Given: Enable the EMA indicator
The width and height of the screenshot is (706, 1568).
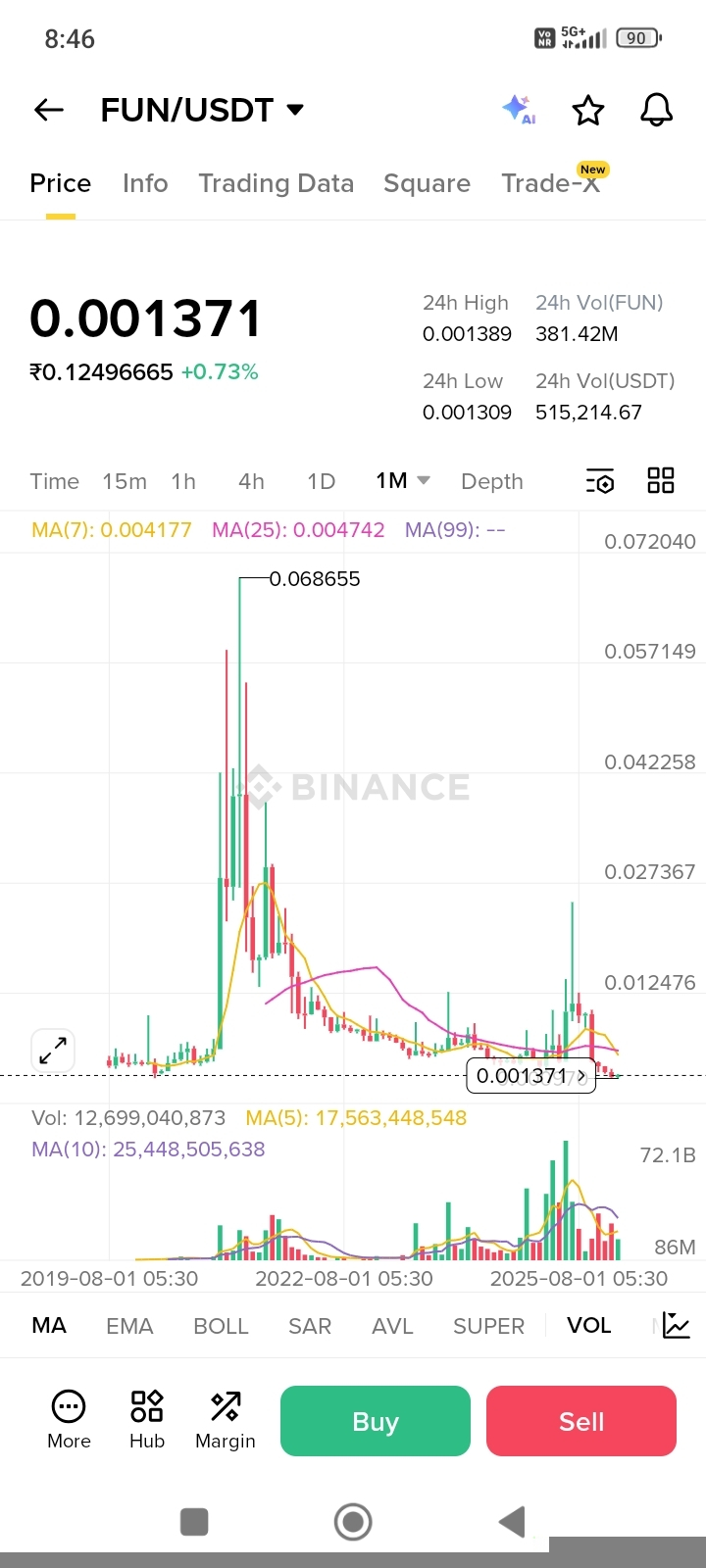Looking at the screenshot, I should [x=129, y=1326].
